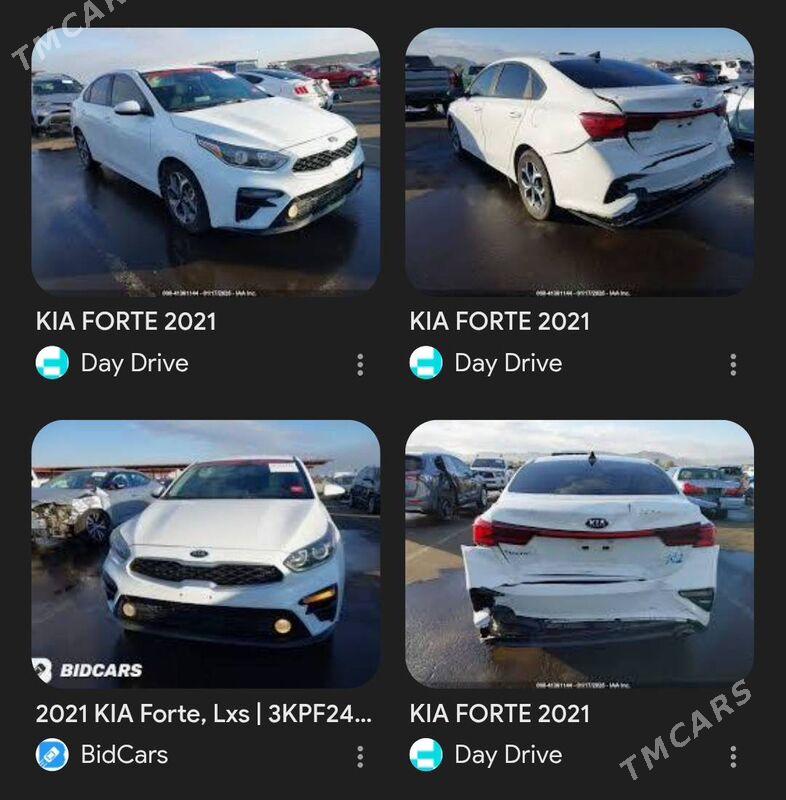
Task: Open the three-dot menu on the top-left listing
Action: pos(358,363)
